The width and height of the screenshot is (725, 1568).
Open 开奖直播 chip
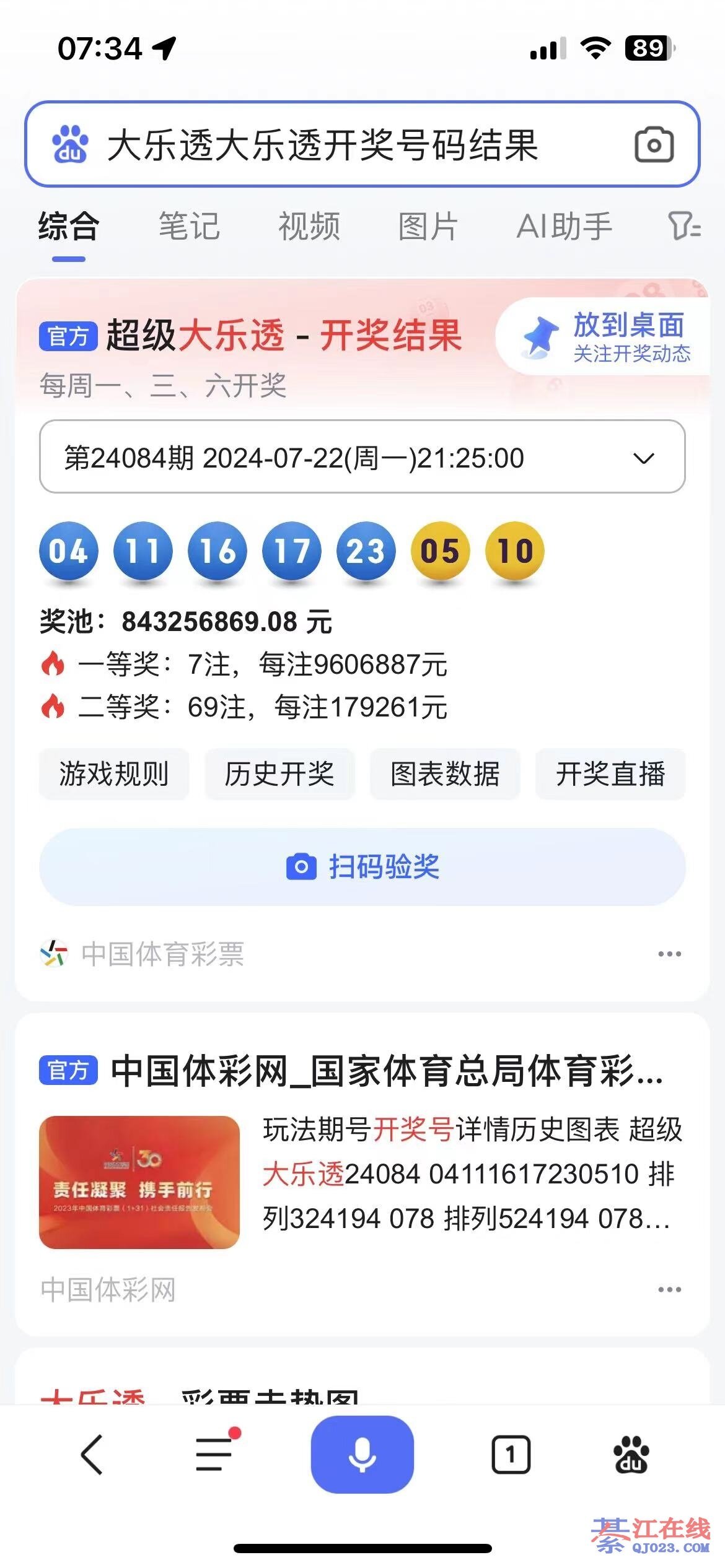click(610, 774)
